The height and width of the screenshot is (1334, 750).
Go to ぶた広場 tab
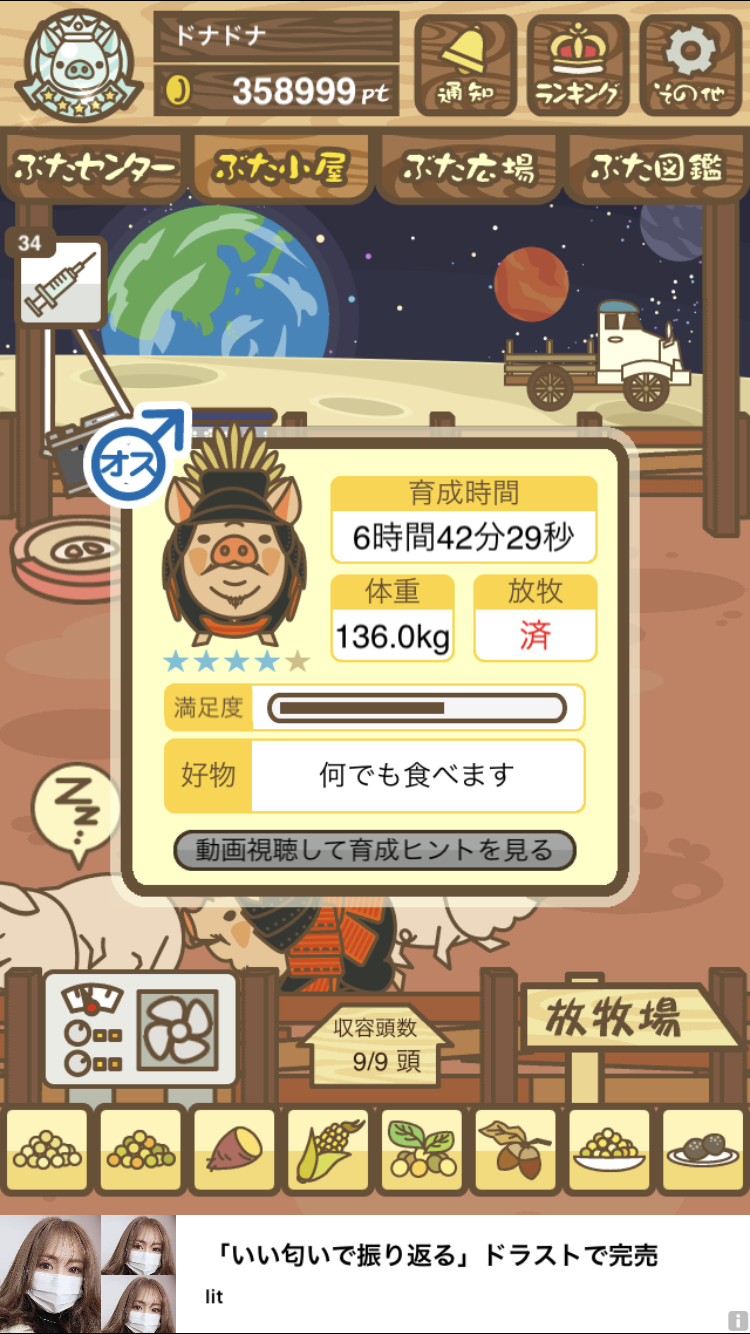(468, 167)
